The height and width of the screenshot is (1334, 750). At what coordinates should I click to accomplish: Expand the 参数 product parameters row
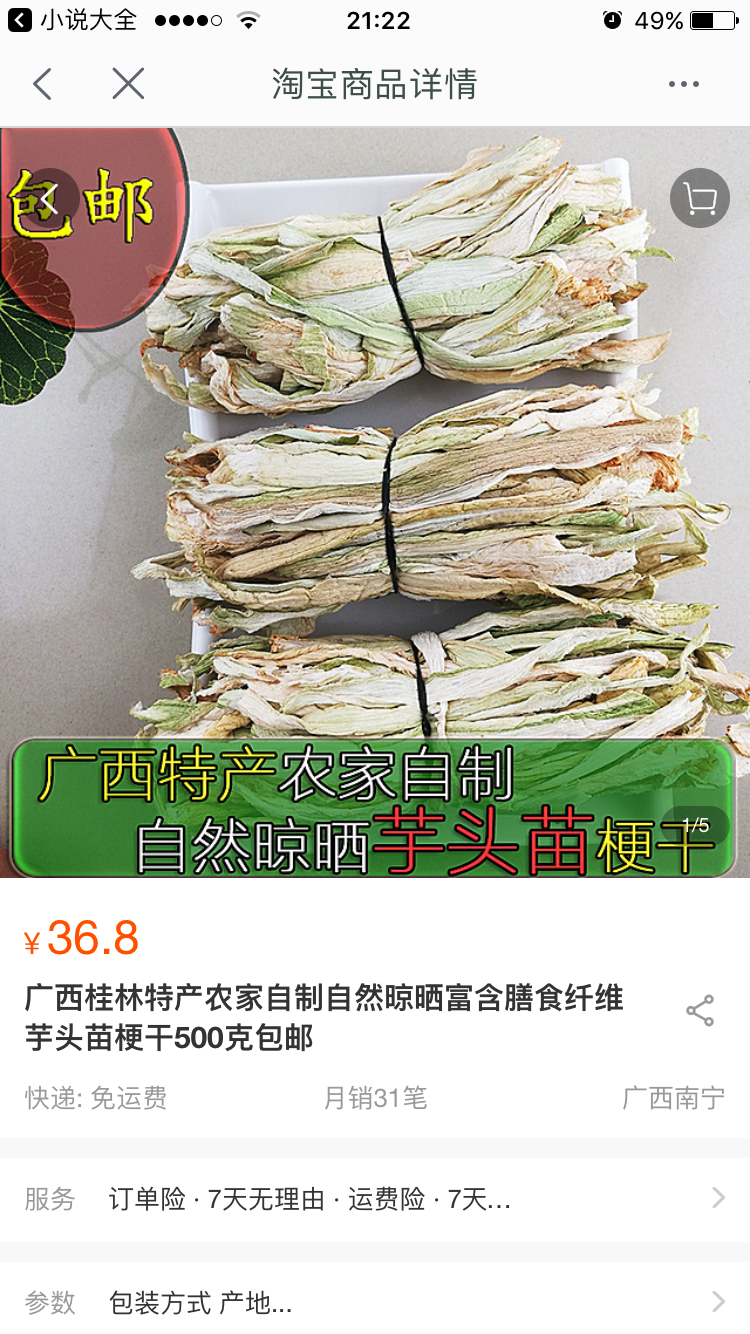coord(375,1302)
